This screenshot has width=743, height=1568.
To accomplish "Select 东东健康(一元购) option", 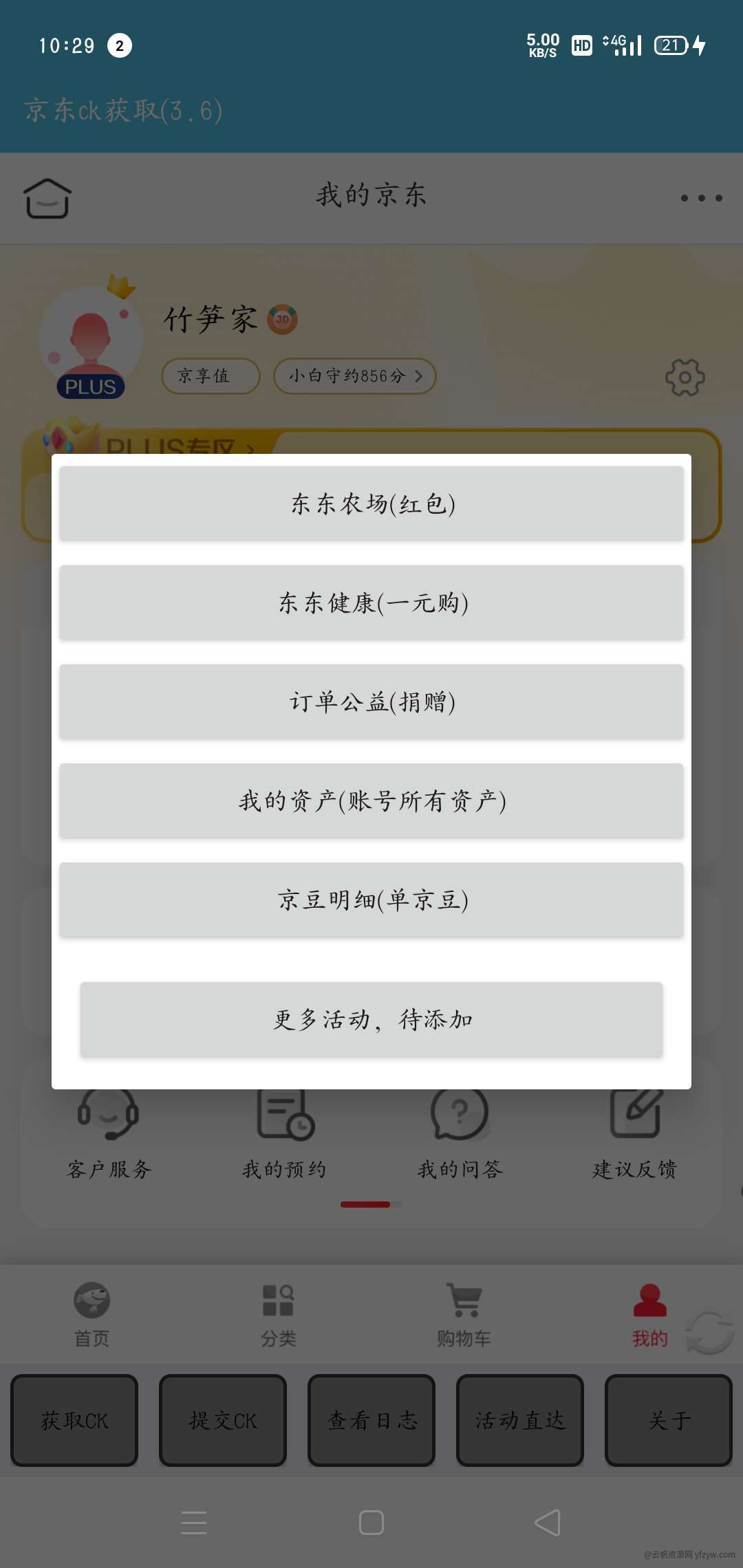I will point(371,602).
